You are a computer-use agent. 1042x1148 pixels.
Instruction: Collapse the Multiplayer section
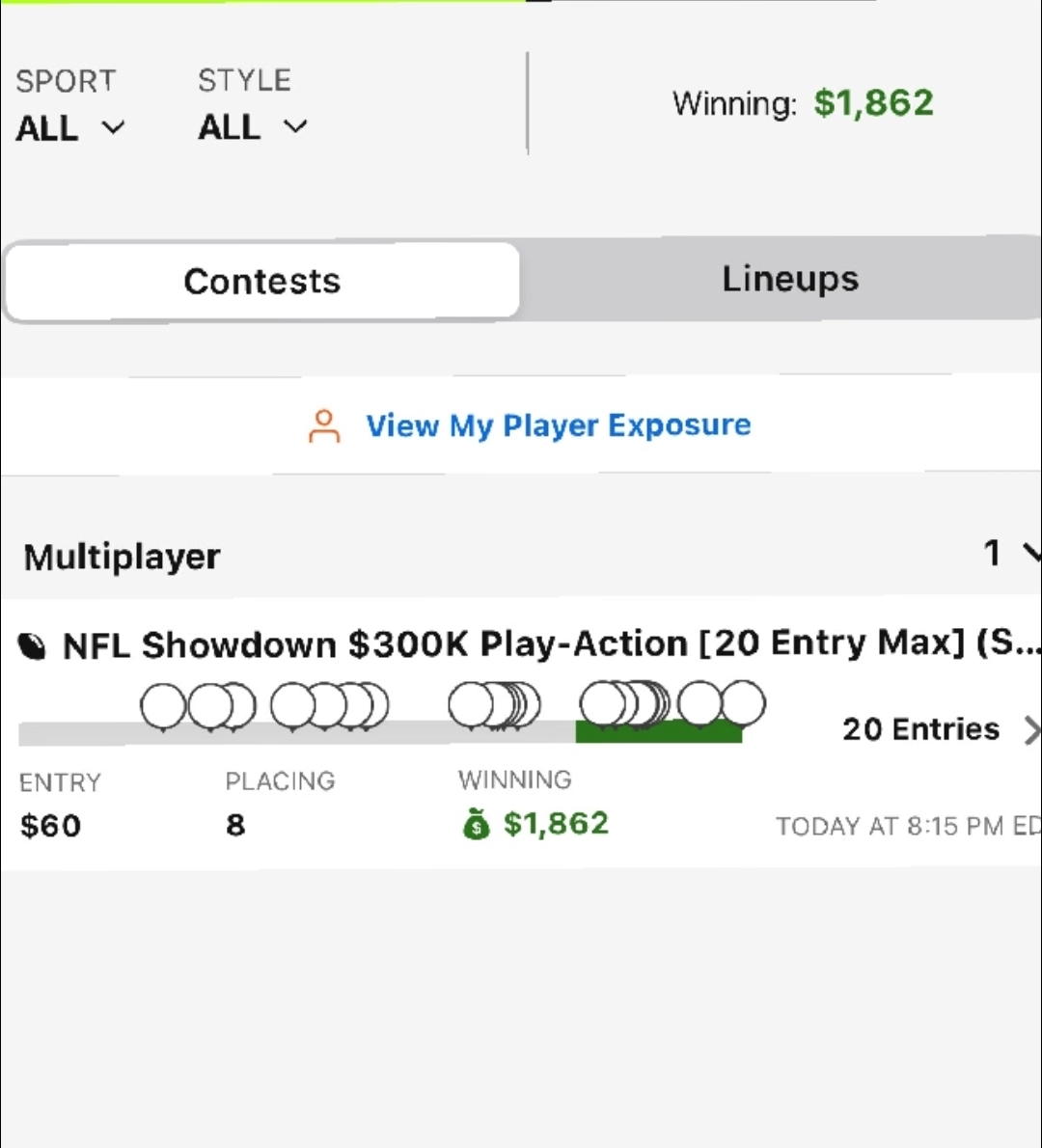pyautogui.click(x=1028, y=554)
